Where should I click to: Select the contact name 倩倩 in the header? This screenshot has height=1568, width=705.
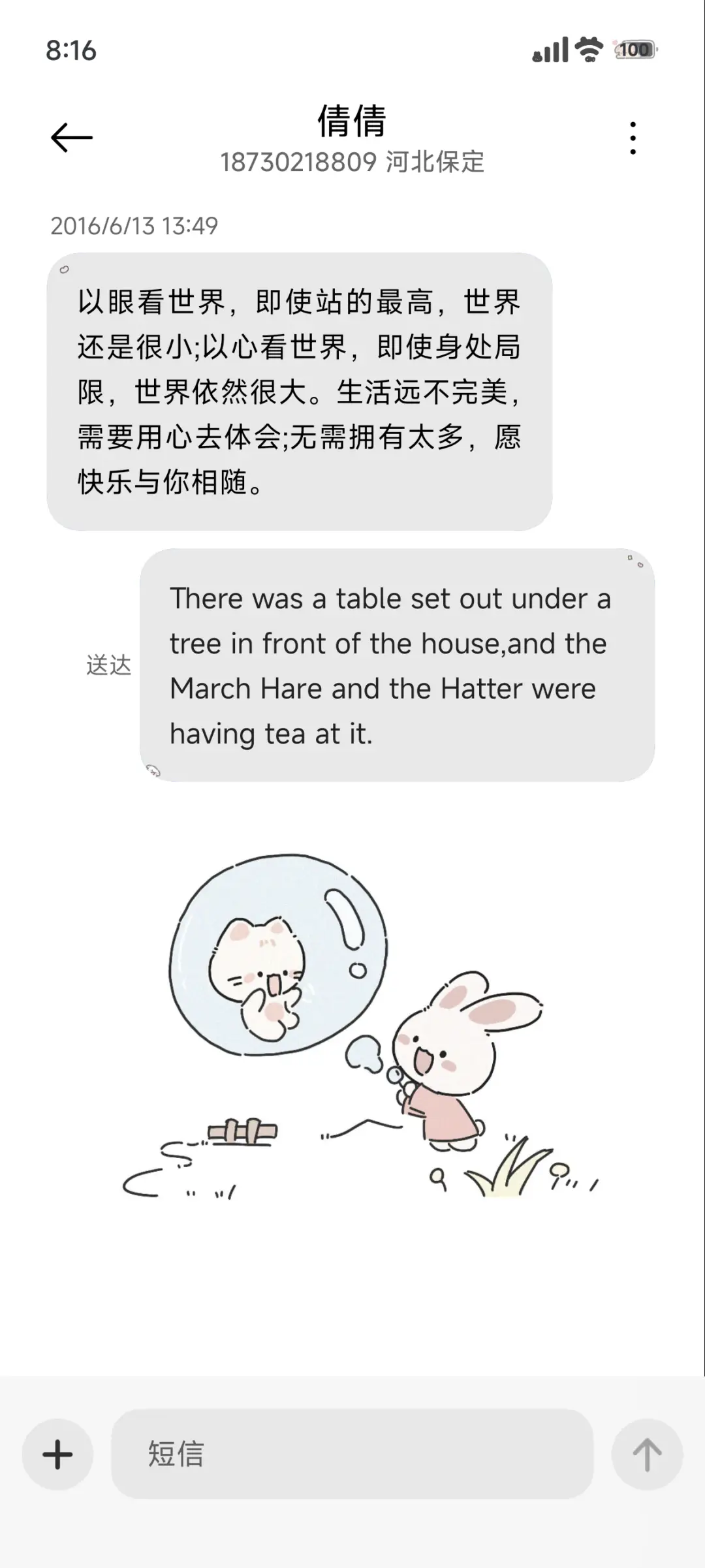point(352,121)
